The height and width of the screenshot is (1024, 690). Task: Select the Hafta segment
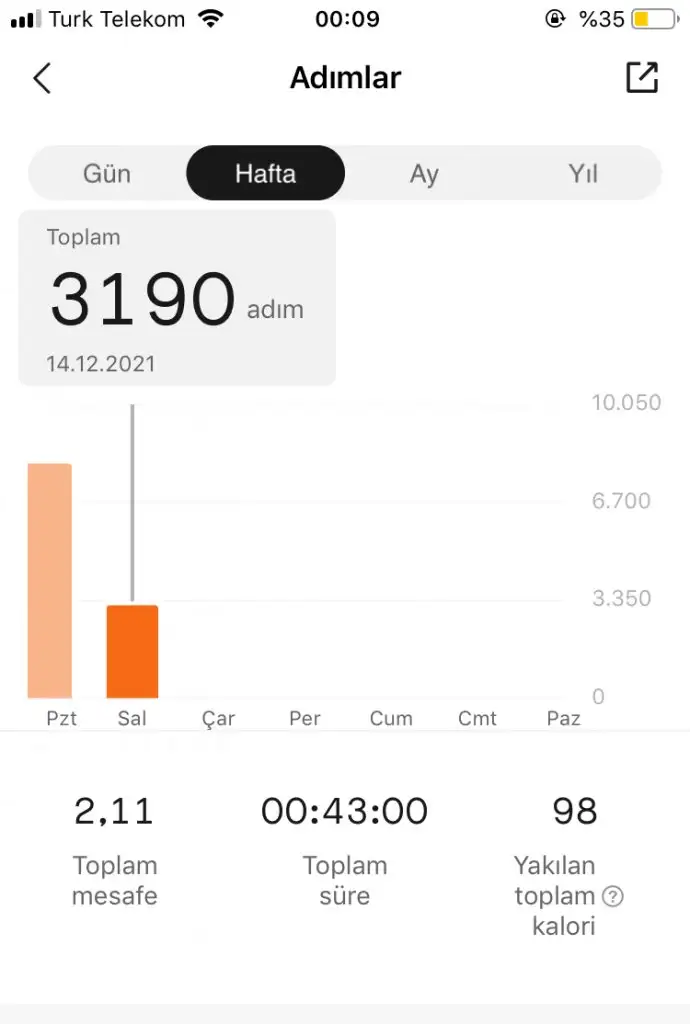pos(265,174)
